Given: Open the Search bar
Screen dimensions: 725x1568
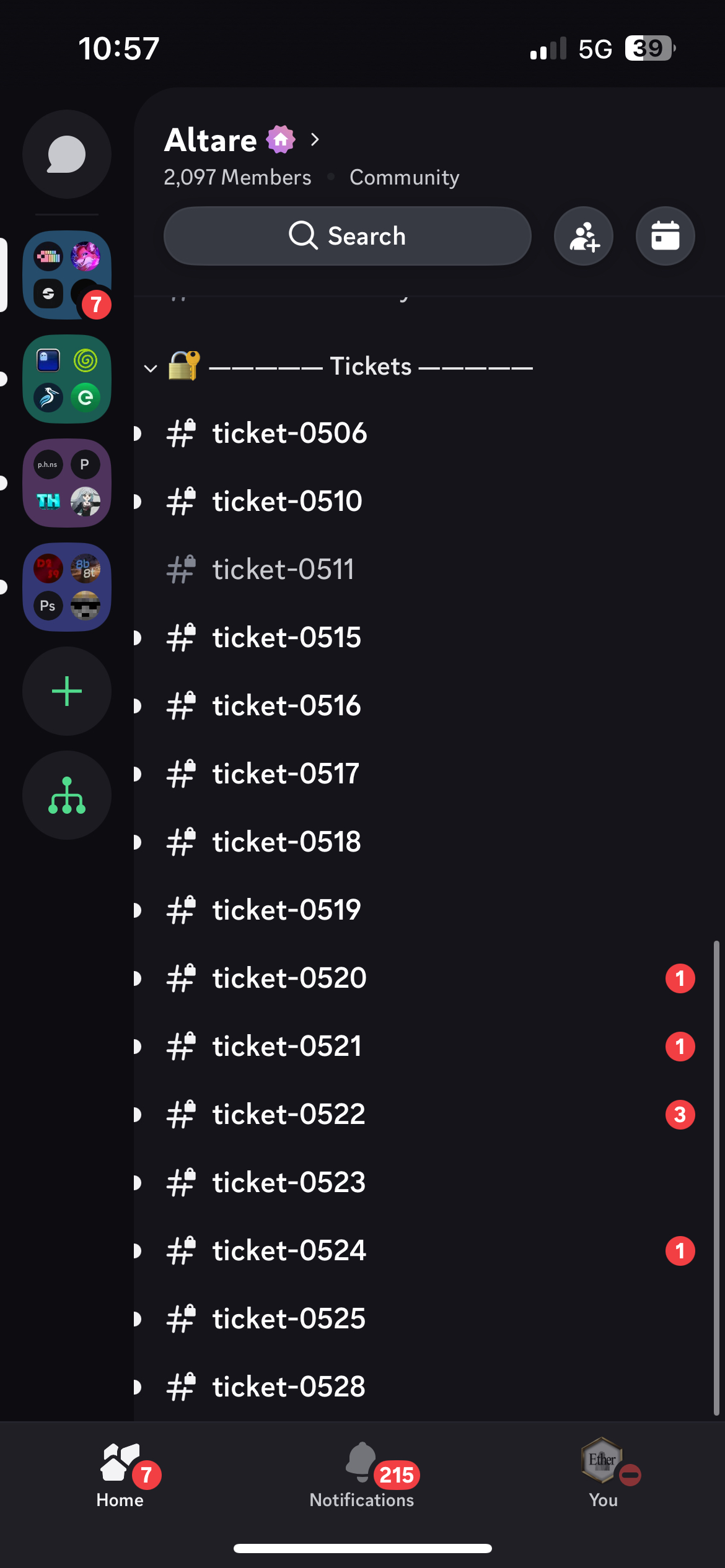Looking at the screenshot, I should point(347,236).
